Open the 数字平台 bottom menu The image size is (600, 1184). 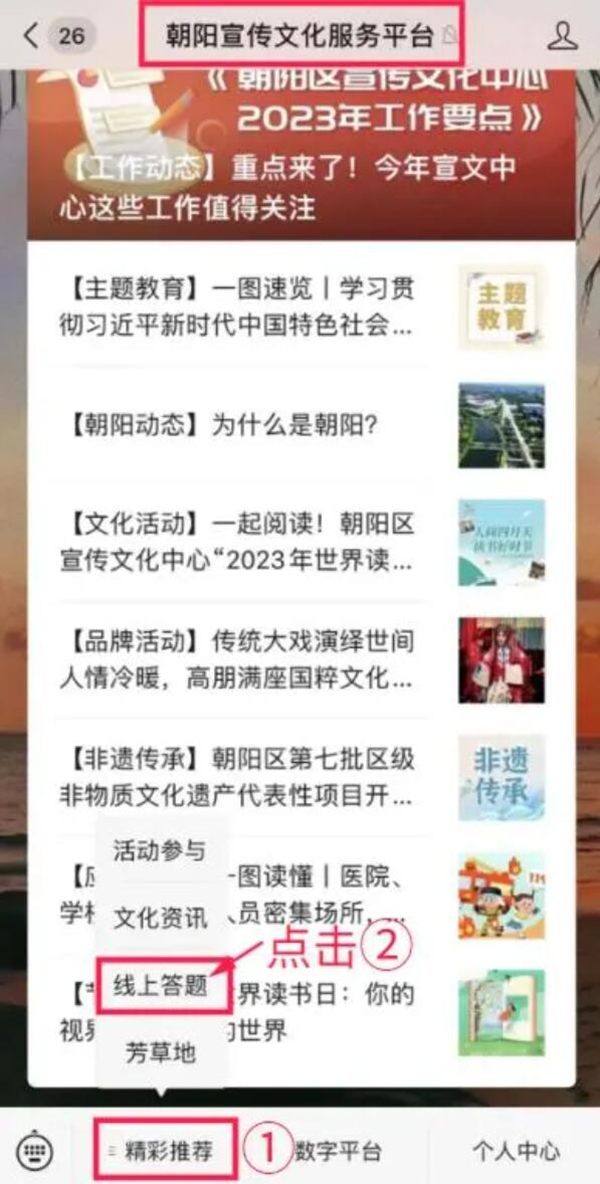pyautogui.click(x=338, y=1151)
